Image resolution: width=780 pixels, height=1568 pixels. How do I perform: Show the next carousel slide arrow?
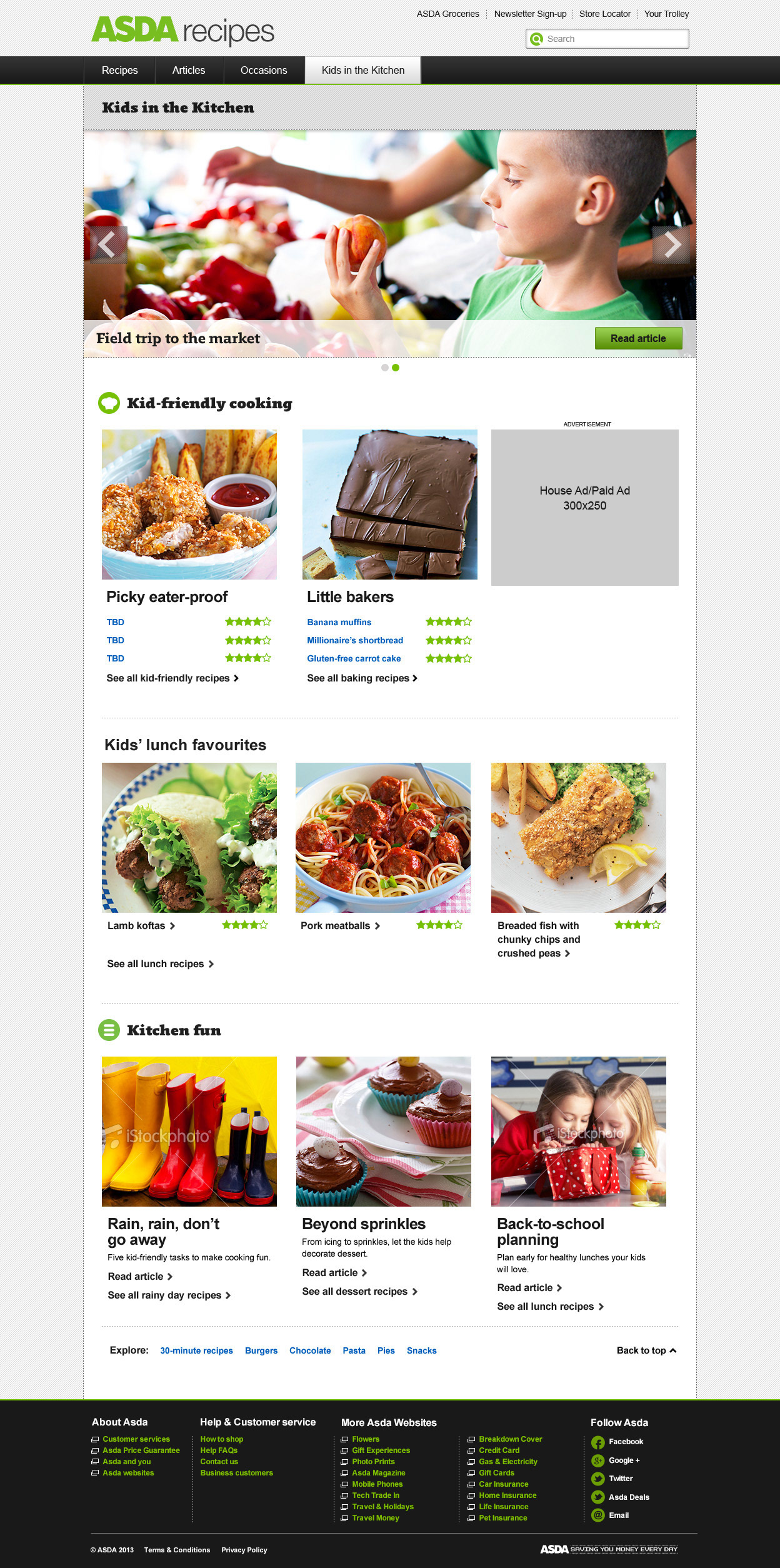[x=671, y=244]
